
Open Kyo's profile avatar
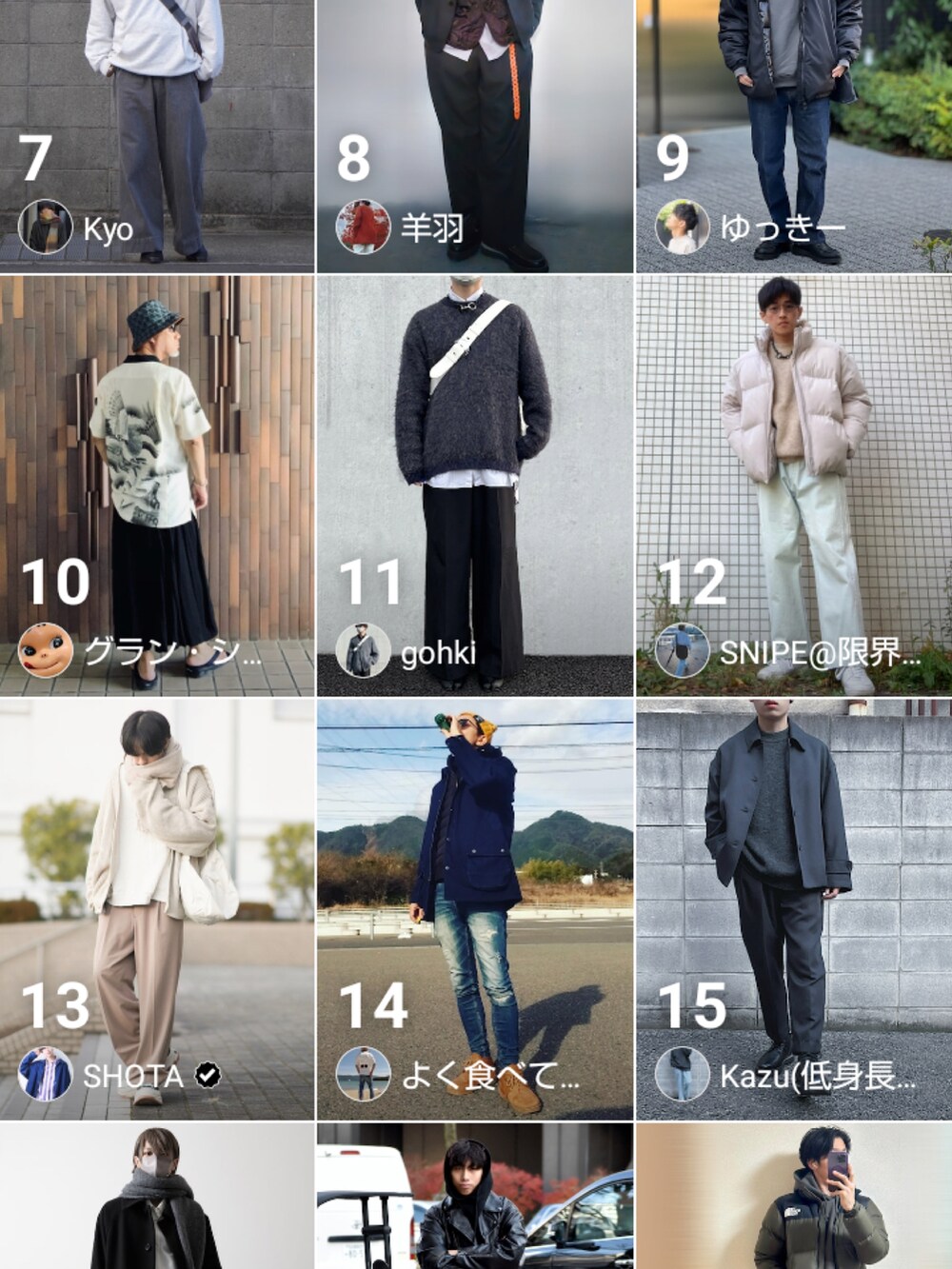(x=45, y=228)
